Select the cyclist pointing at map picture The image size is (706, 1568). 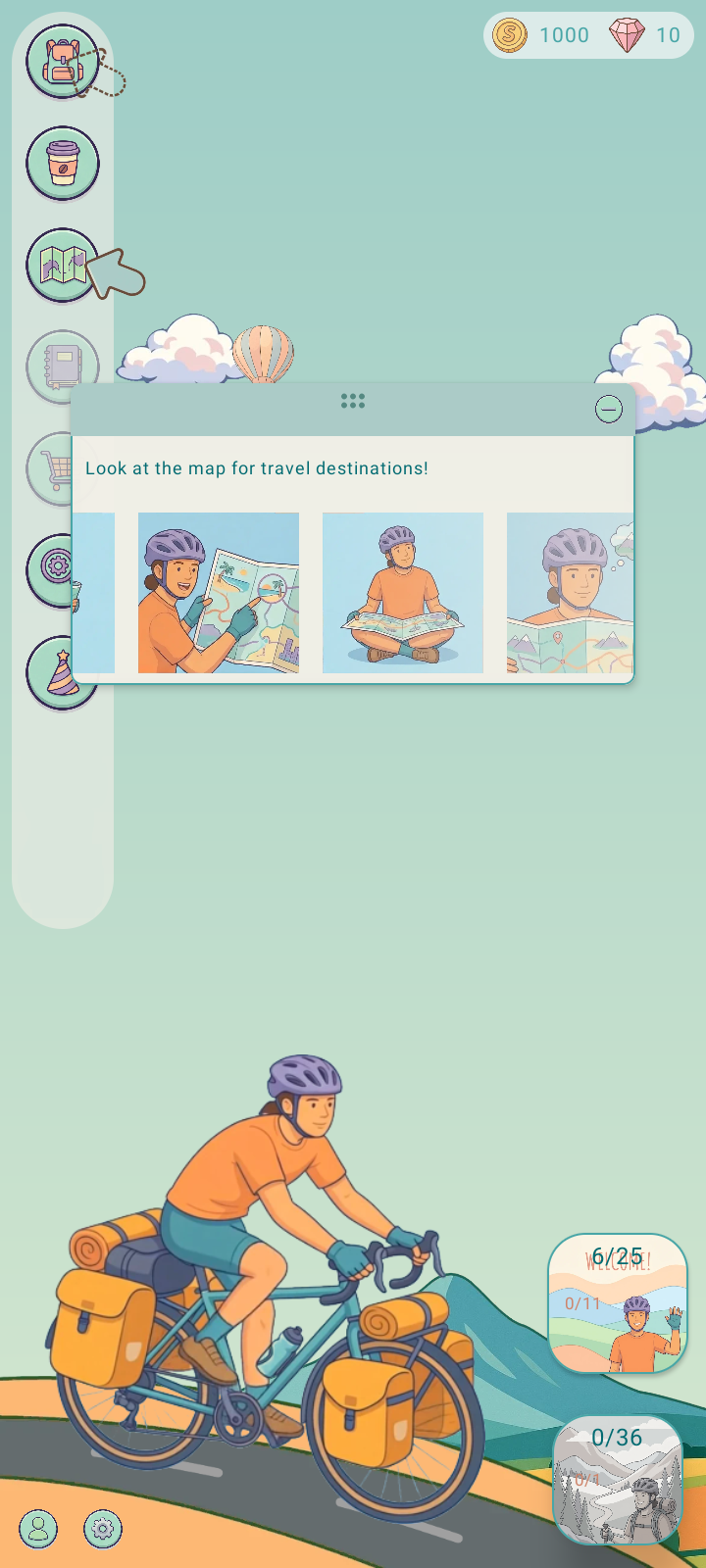(219, 593)
